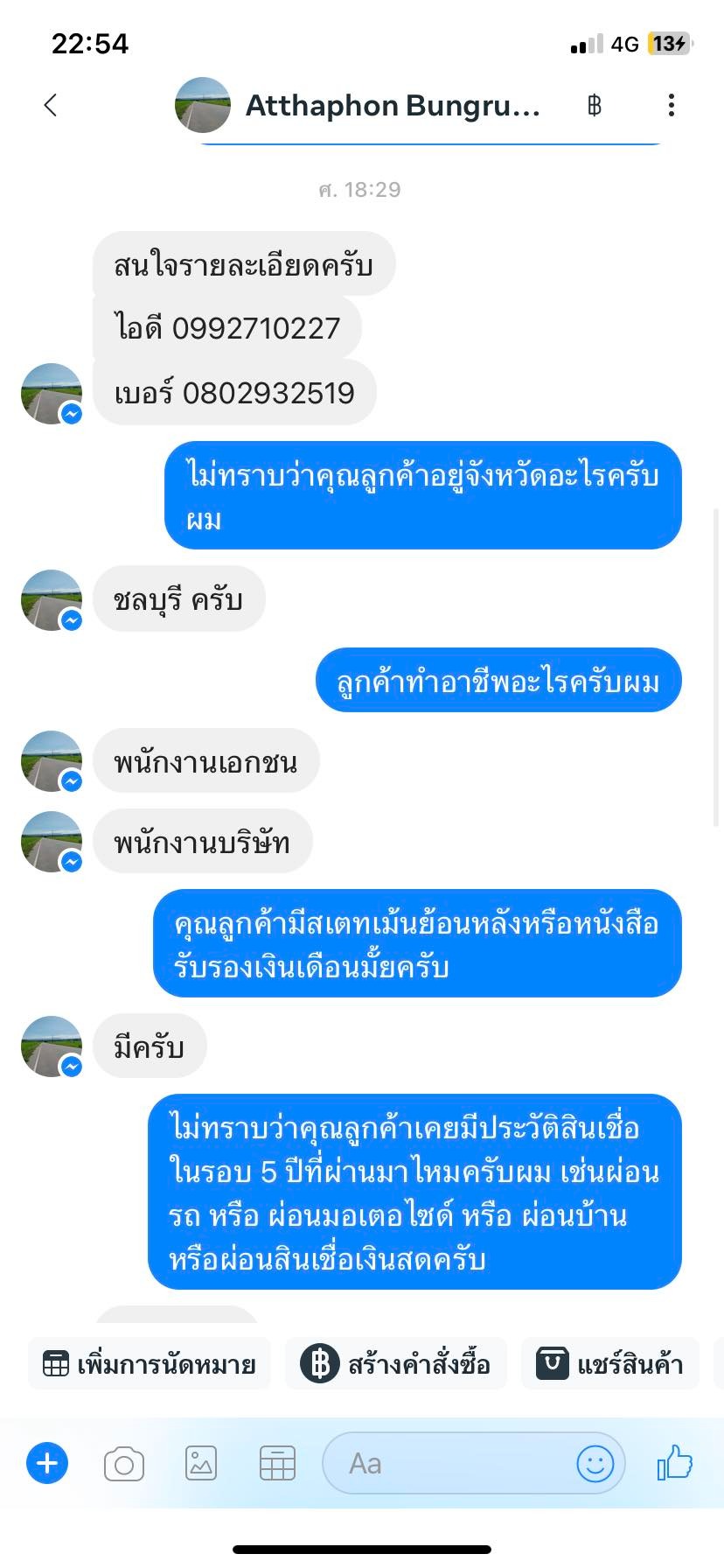This screenshot has height=1568, width=724.
Task: Go back using the arrow
Action: (51, 106)
